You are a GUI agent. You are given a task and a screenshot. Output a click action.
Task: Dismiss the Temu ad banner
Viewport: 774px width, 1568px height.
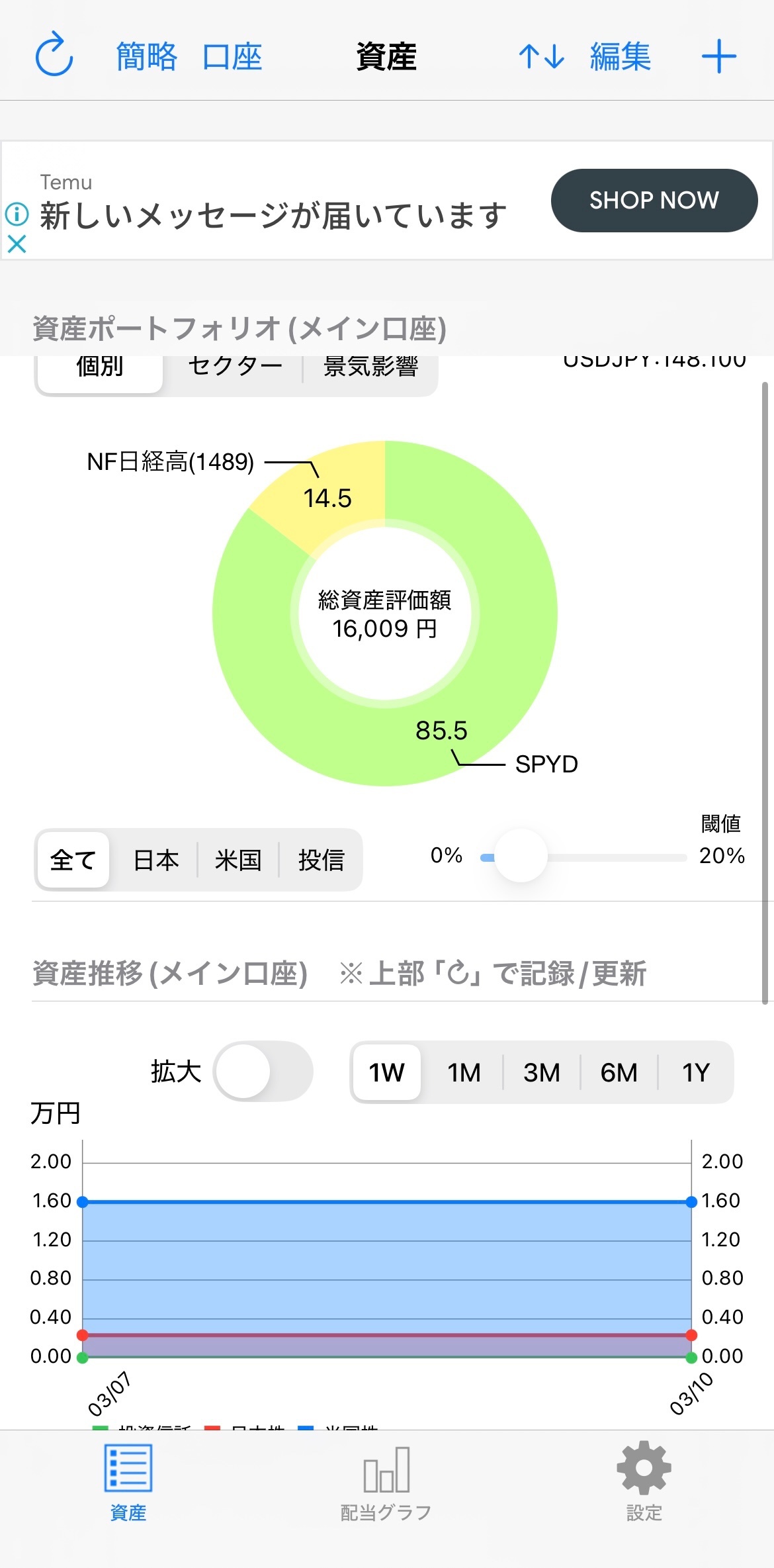tap(17, 244)
